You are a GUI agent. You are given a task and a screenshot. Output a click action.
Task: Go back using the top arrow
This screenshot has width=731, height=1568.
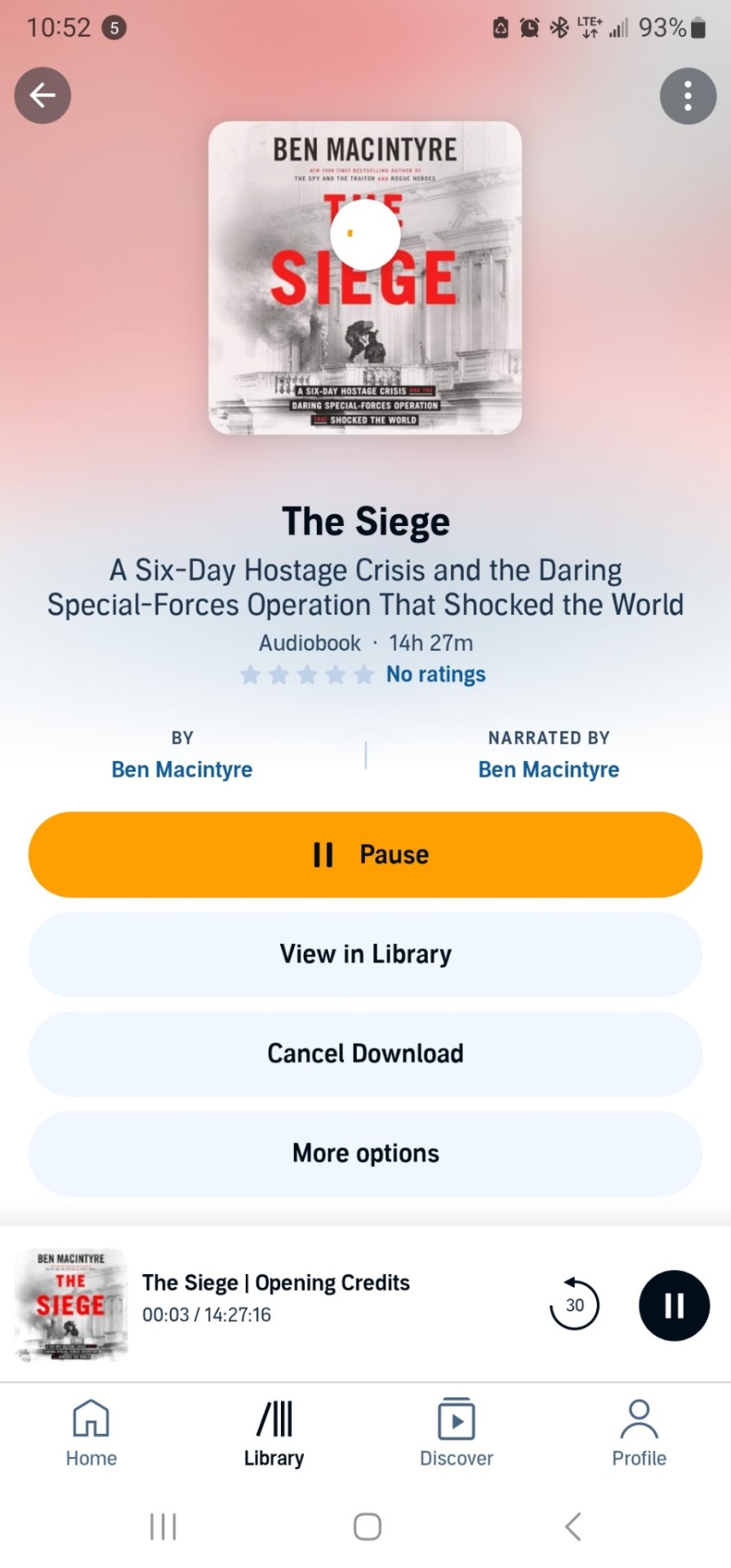coord(42,96)
